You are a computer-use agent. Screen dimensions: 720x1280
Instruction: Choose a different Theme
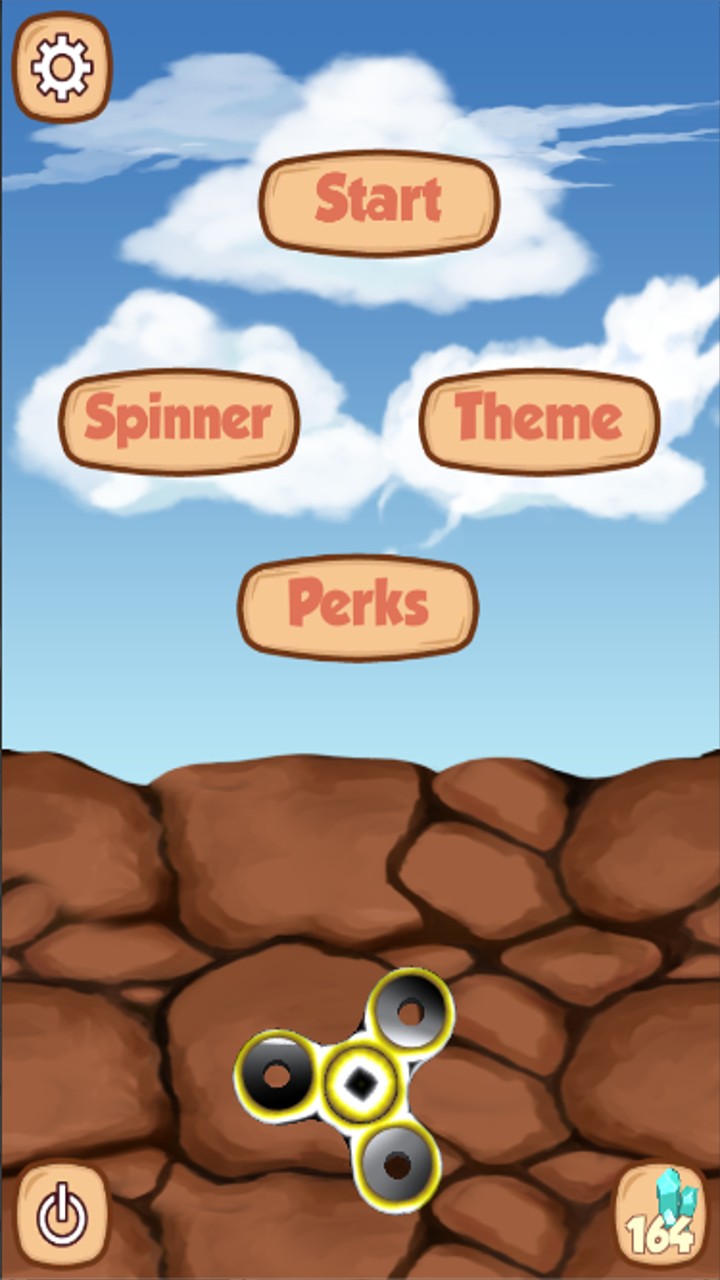click(539, 421)
